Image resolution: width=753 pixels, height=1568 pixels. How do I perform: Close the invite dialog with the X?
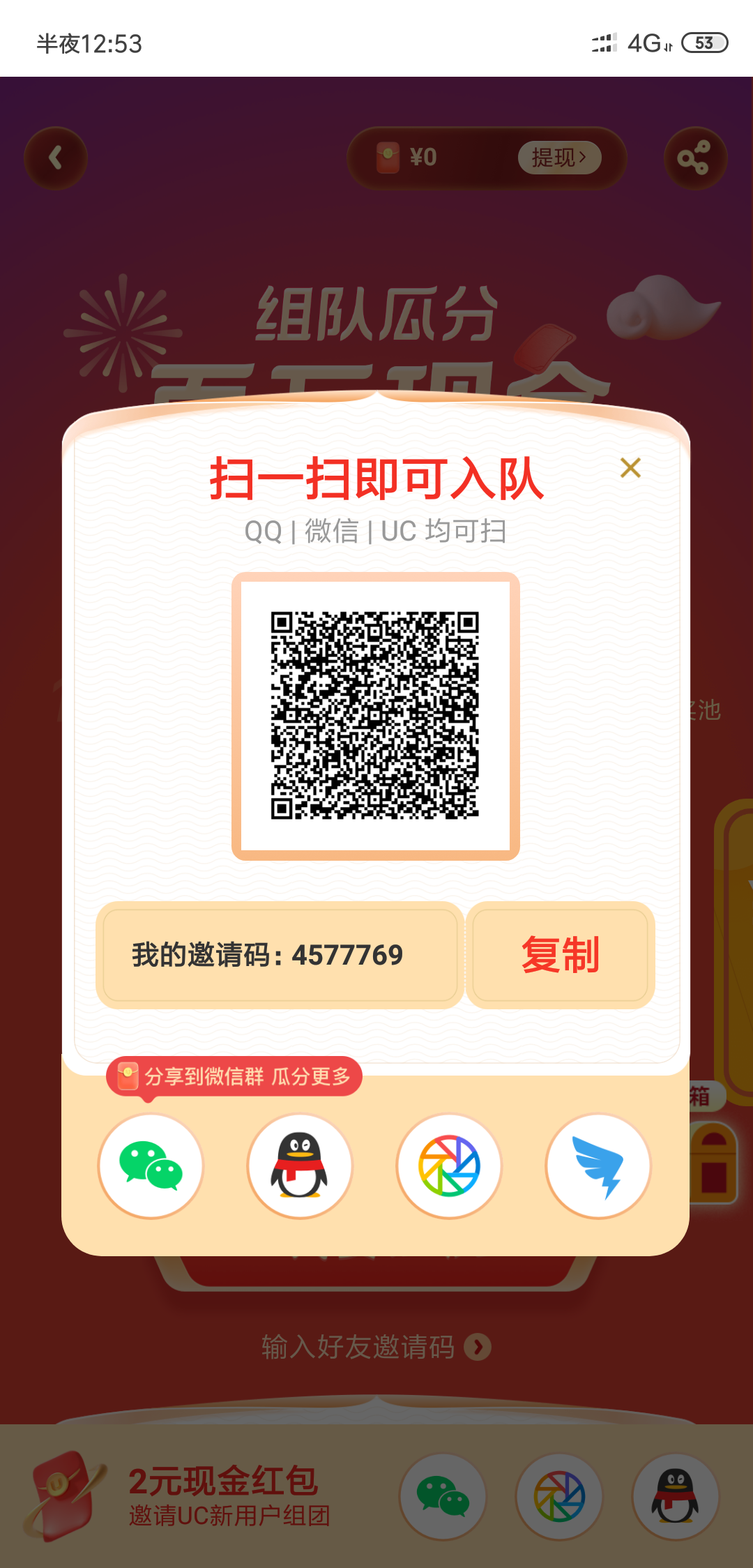point(630,468)
